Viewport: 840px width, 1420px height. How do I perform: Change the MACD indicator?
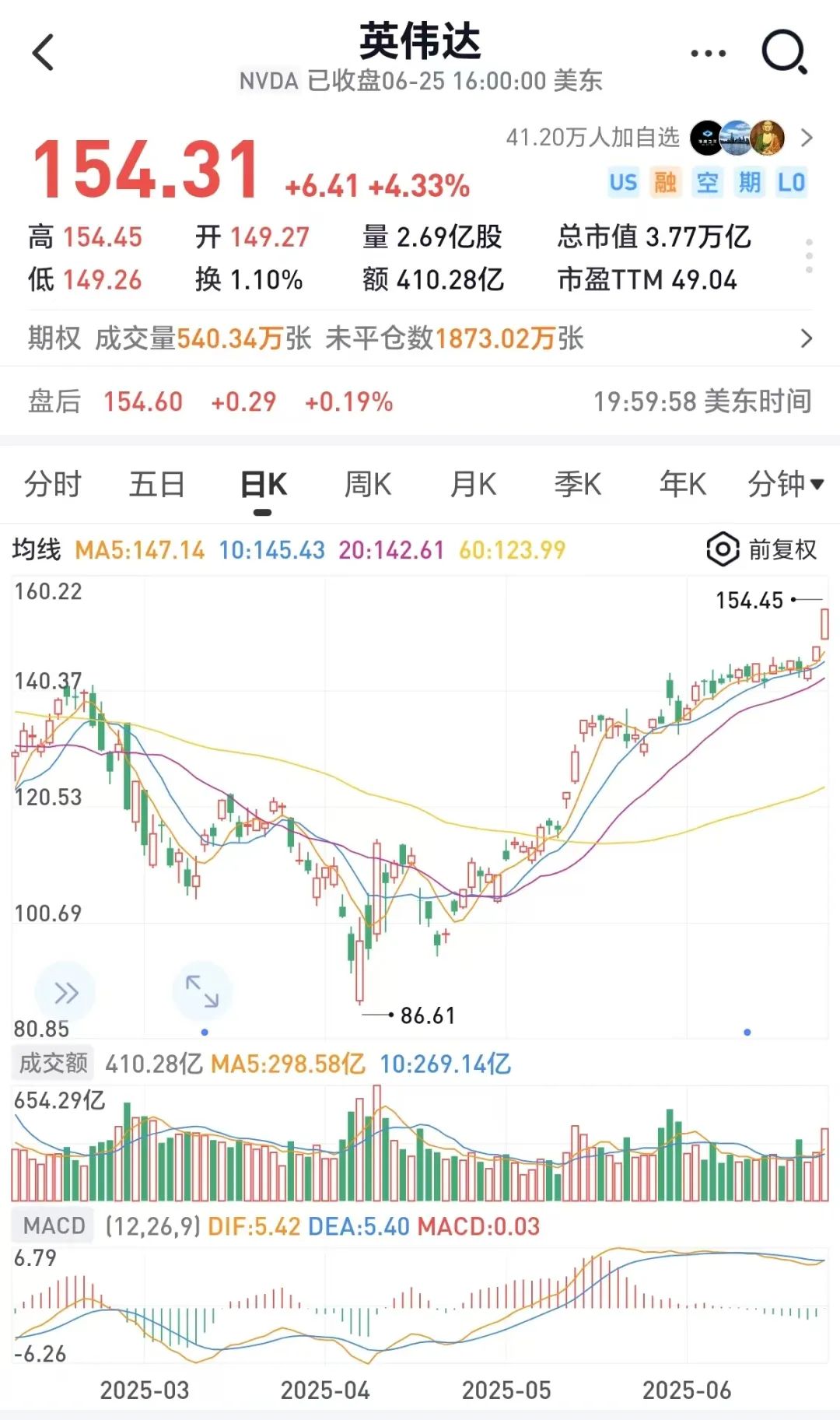(54, 1225)
